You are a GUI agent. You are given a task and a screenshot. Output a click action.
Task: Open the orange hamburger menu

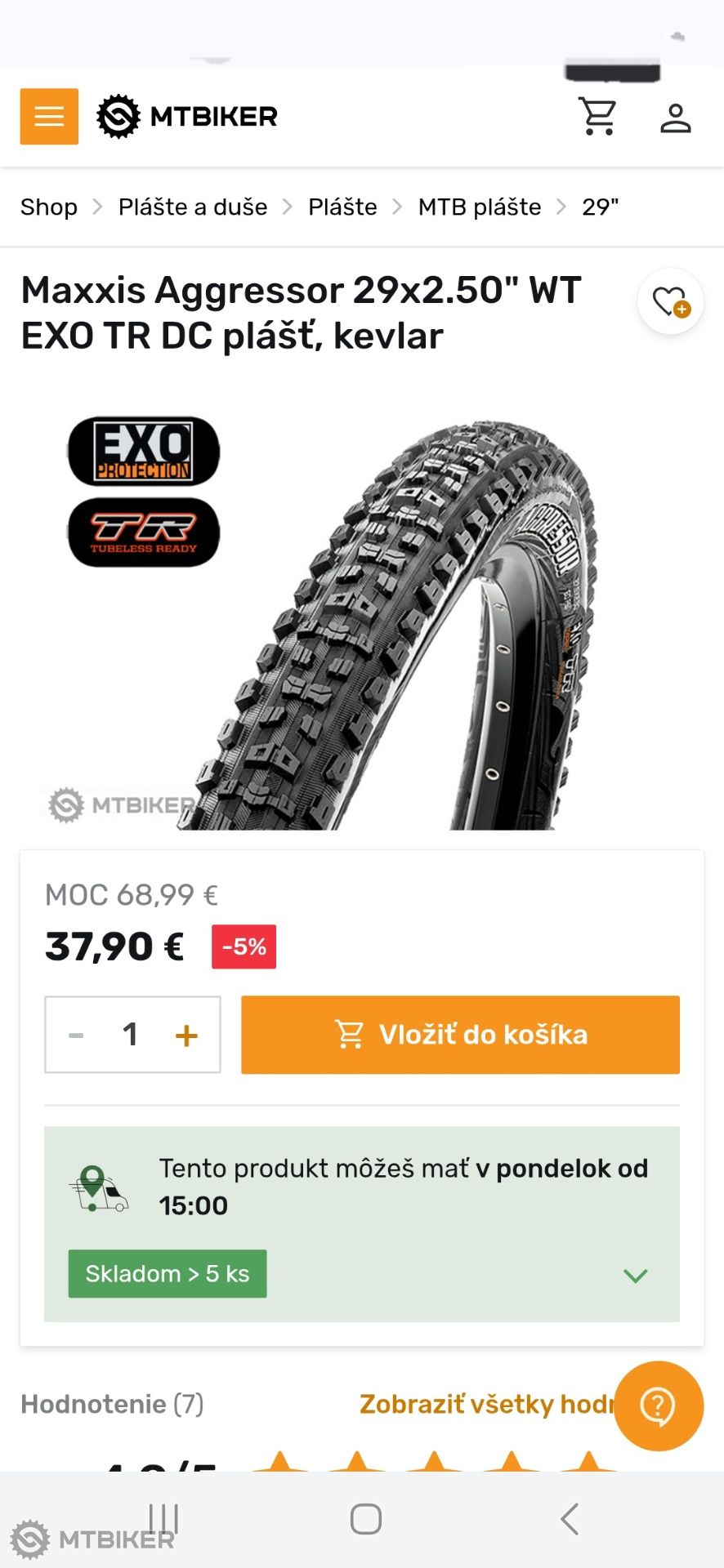(49, 117)
